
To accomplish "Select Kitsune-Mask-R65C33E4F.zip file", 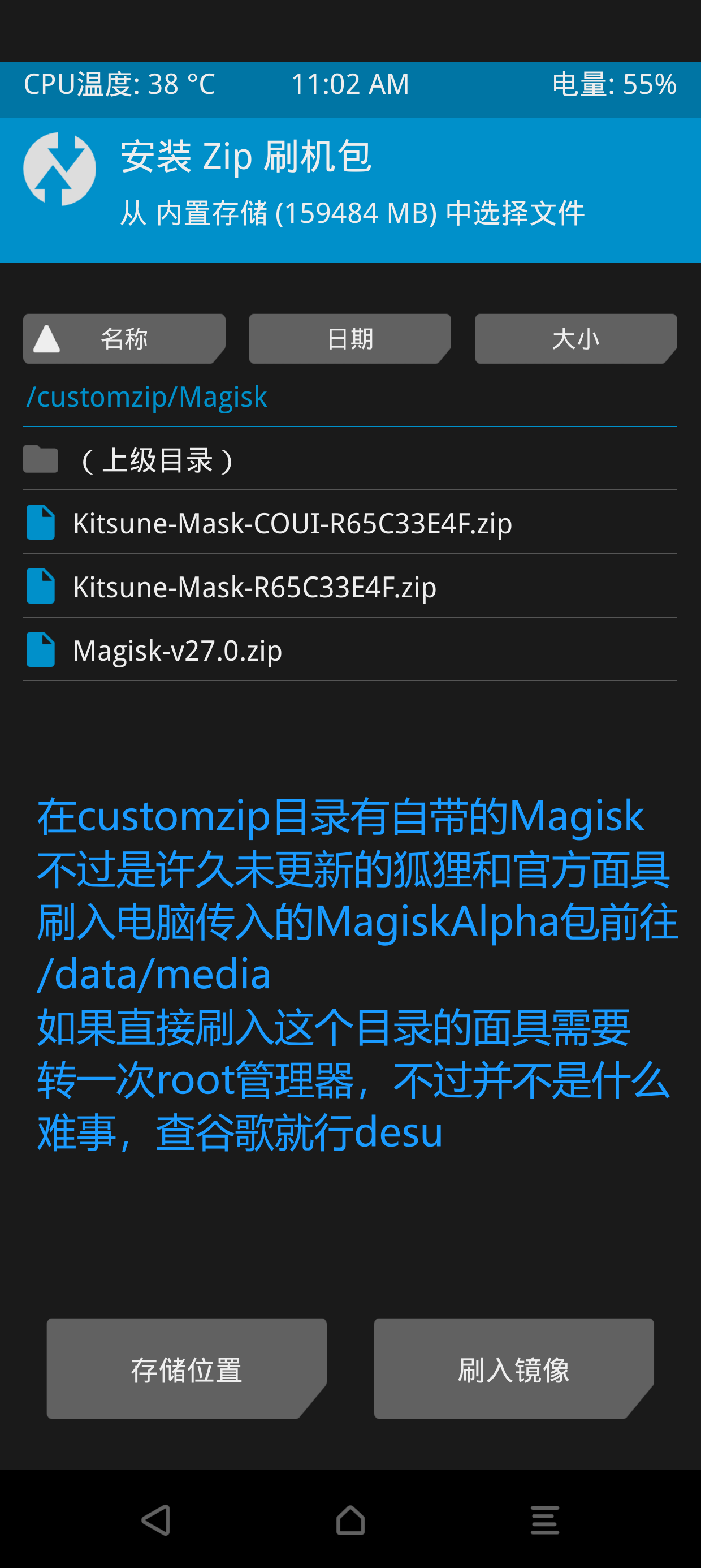I will pyautogui.click(x=254, y=587).
